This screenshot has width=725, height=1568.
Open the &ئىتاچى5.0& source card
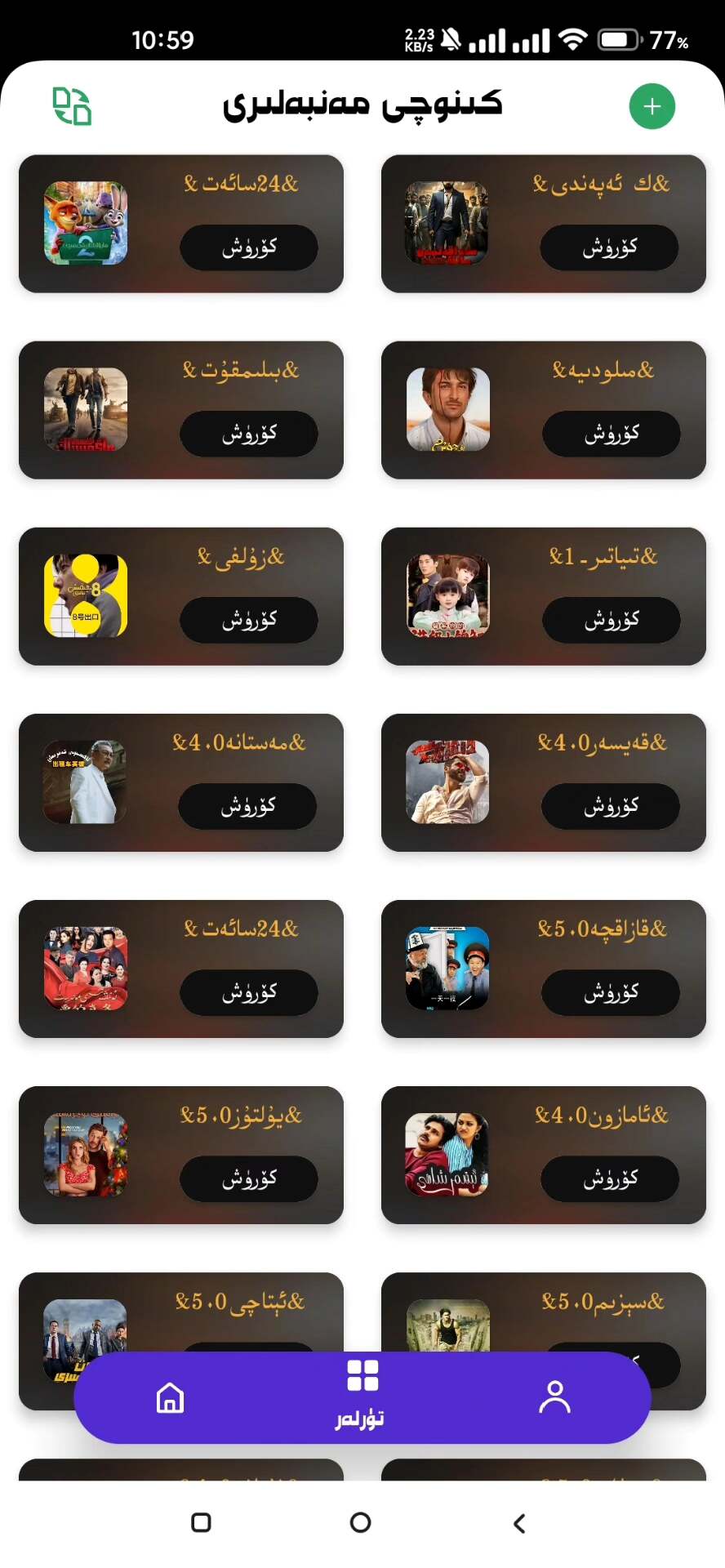click(x=238, y=1302)
